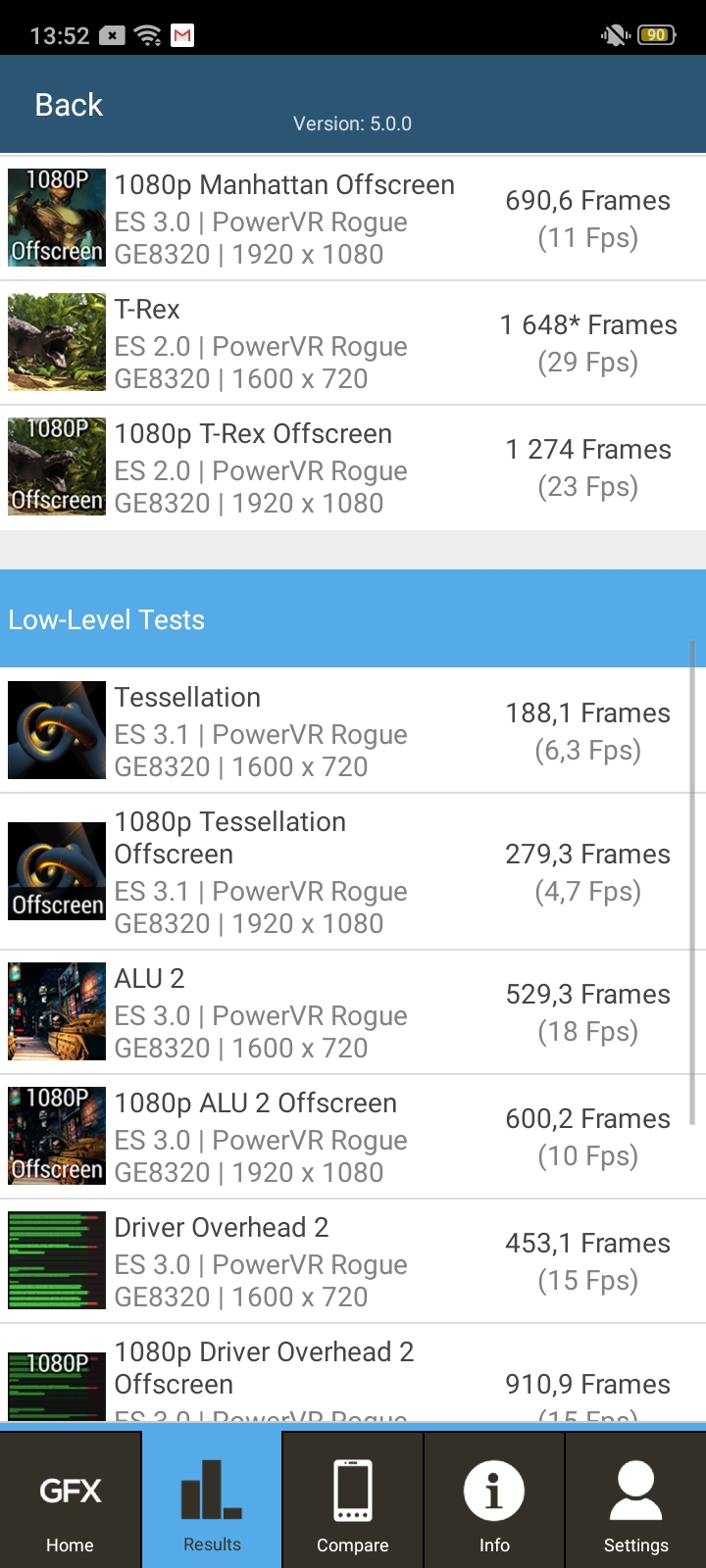
Task: Switch to the Compare tab
Action: click(353, 1499)
